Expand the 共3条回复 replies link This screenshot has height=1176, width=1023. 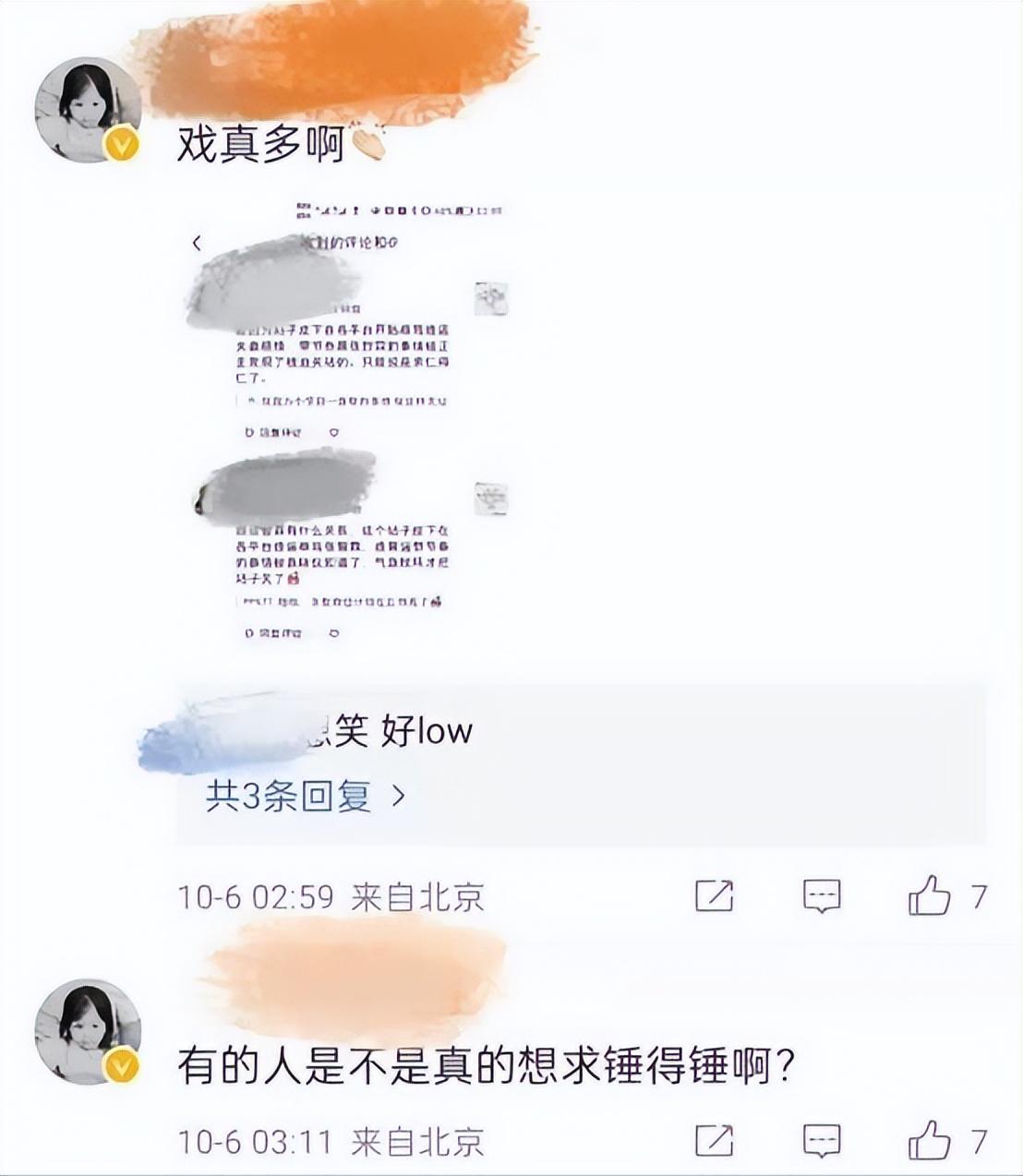[x=305, y=796]
